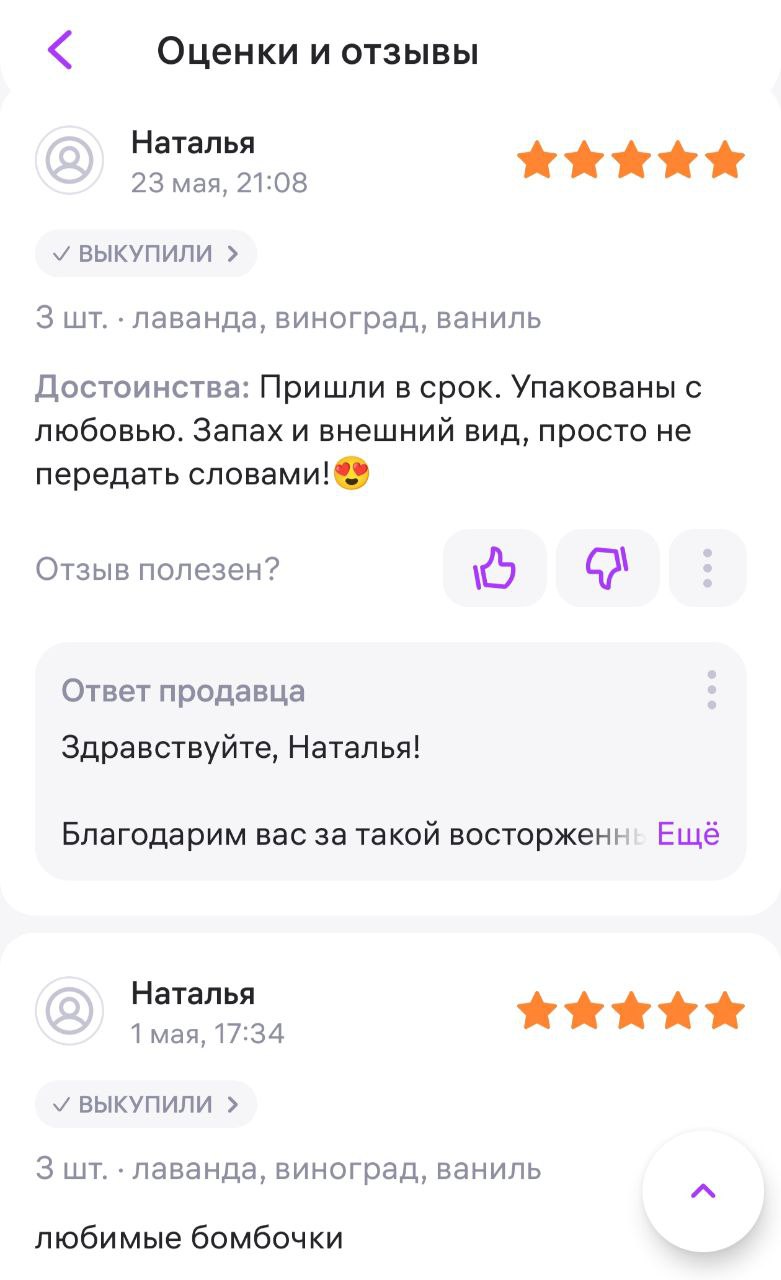
Task: Dislike the 23 мая review
Action: tap(607, 568)
